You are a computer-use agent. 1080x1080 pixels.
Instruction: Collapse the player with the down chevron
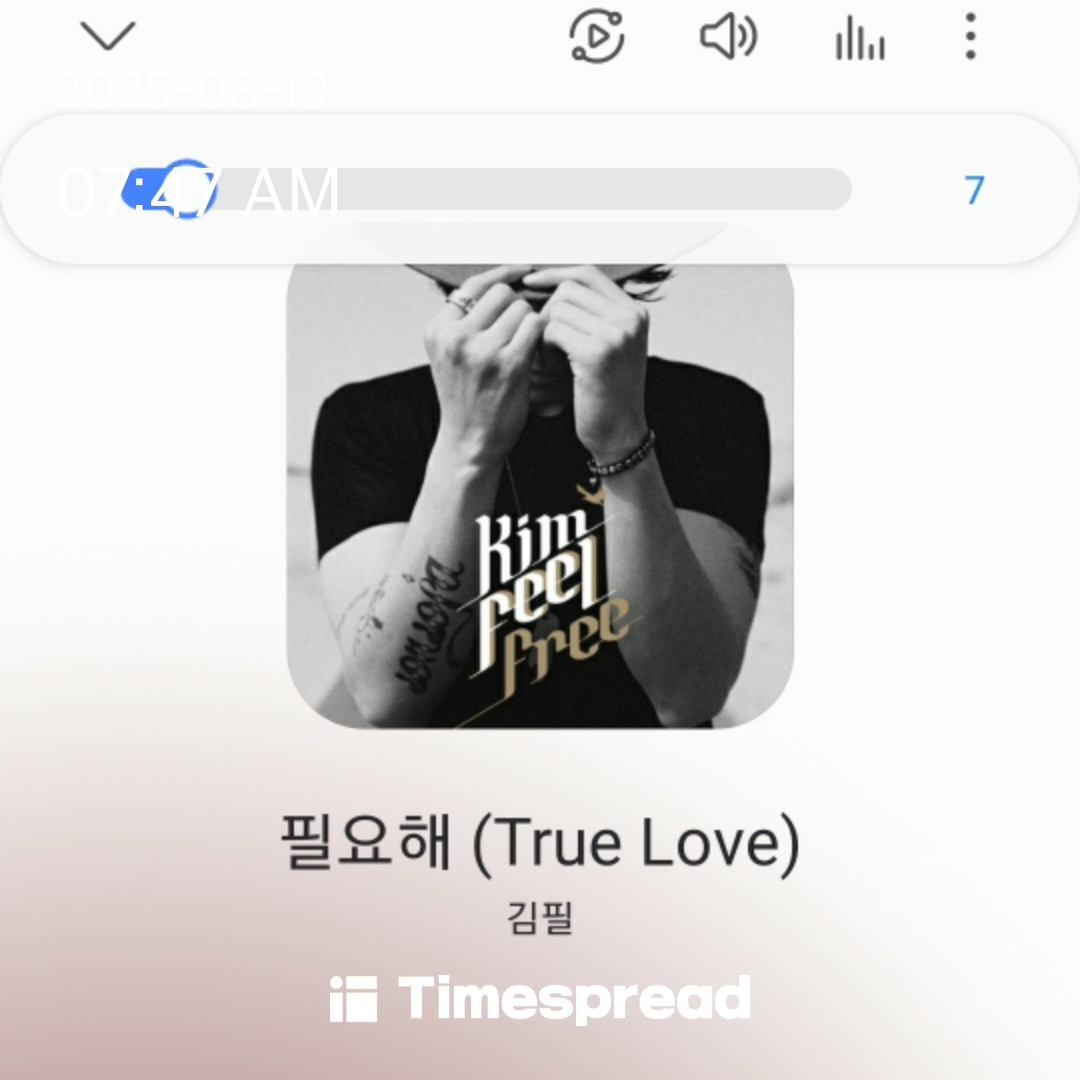tap(107, 36)
